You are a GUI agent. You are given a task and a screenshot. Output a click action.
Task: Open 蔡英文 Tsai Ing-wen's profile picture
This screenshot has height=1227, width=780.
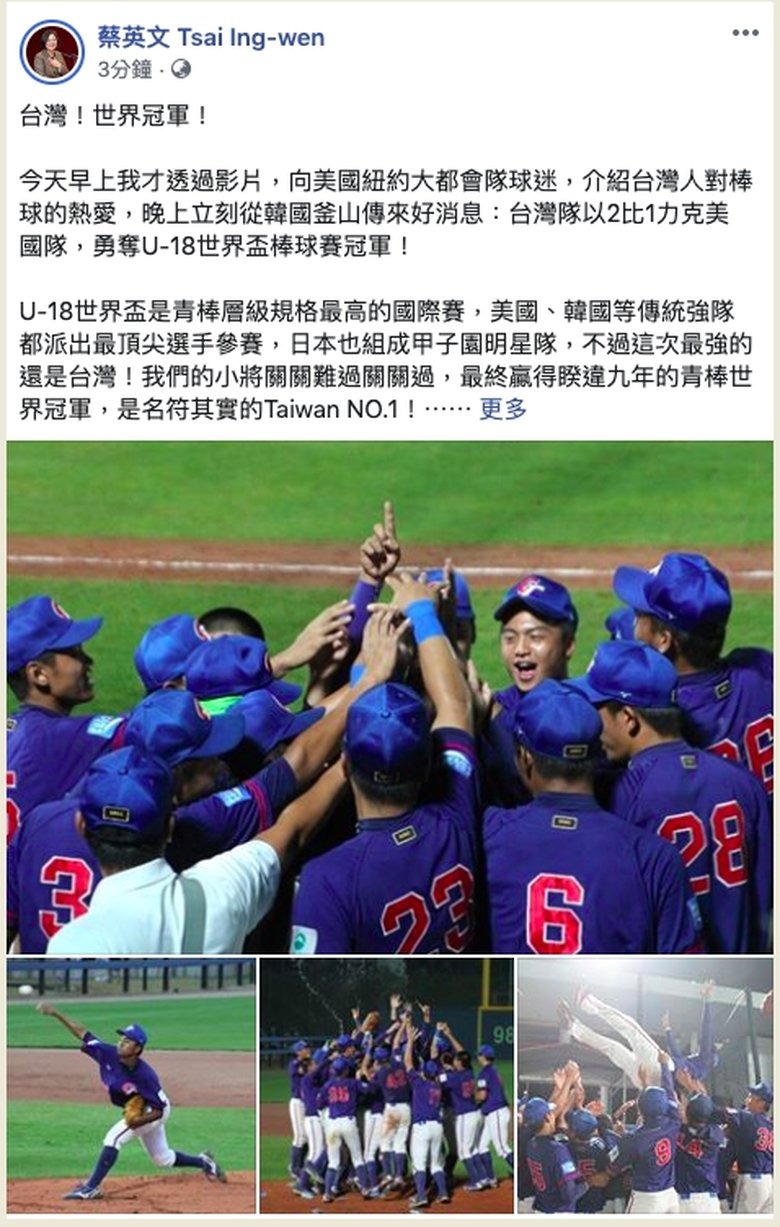click(x=52, y=52)
